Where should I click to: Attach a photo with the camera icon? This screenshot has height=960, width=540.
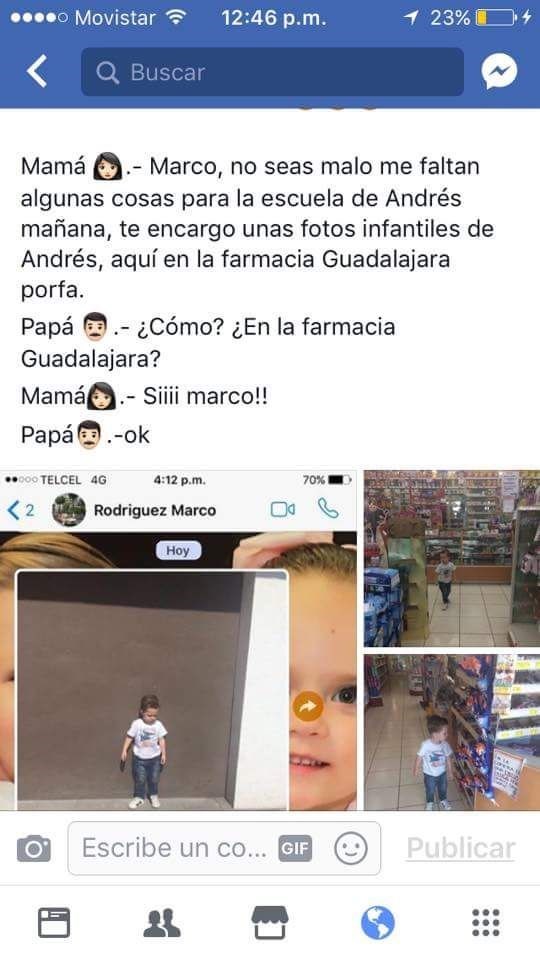(34, 849)
